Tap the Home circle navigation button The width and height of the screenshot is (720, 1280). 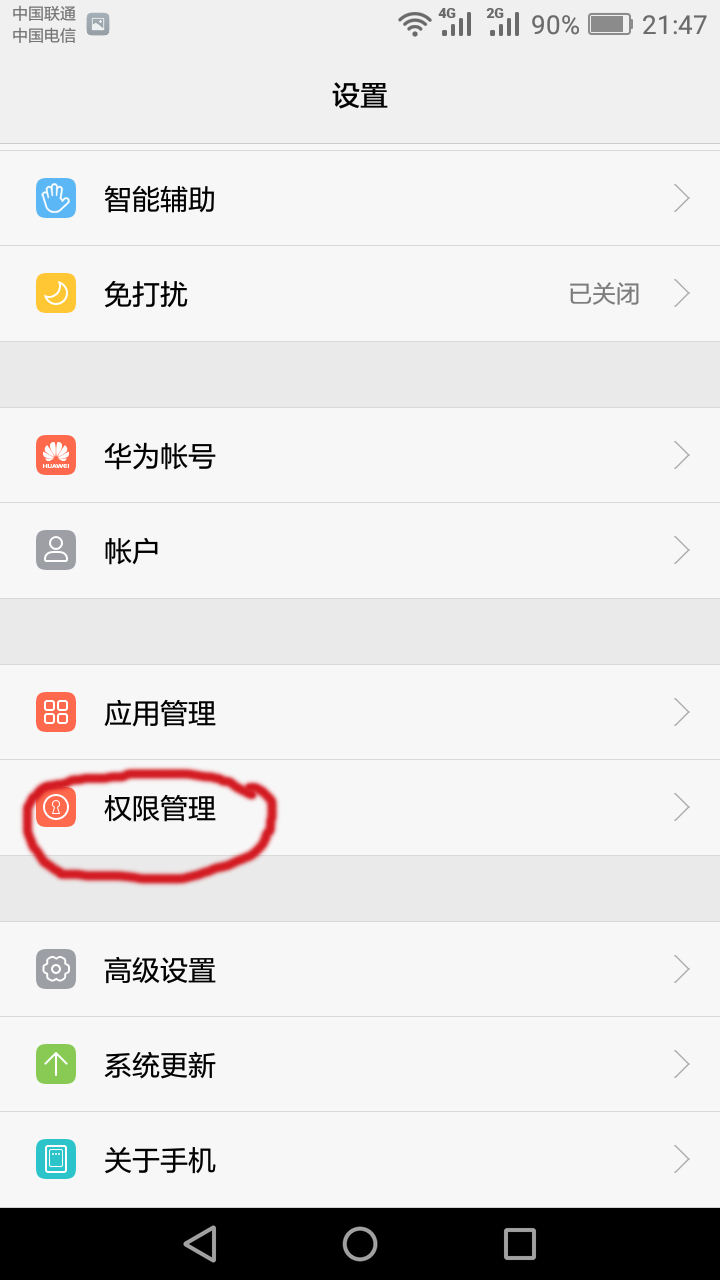pyautogui.click(x=360, y=1243)
